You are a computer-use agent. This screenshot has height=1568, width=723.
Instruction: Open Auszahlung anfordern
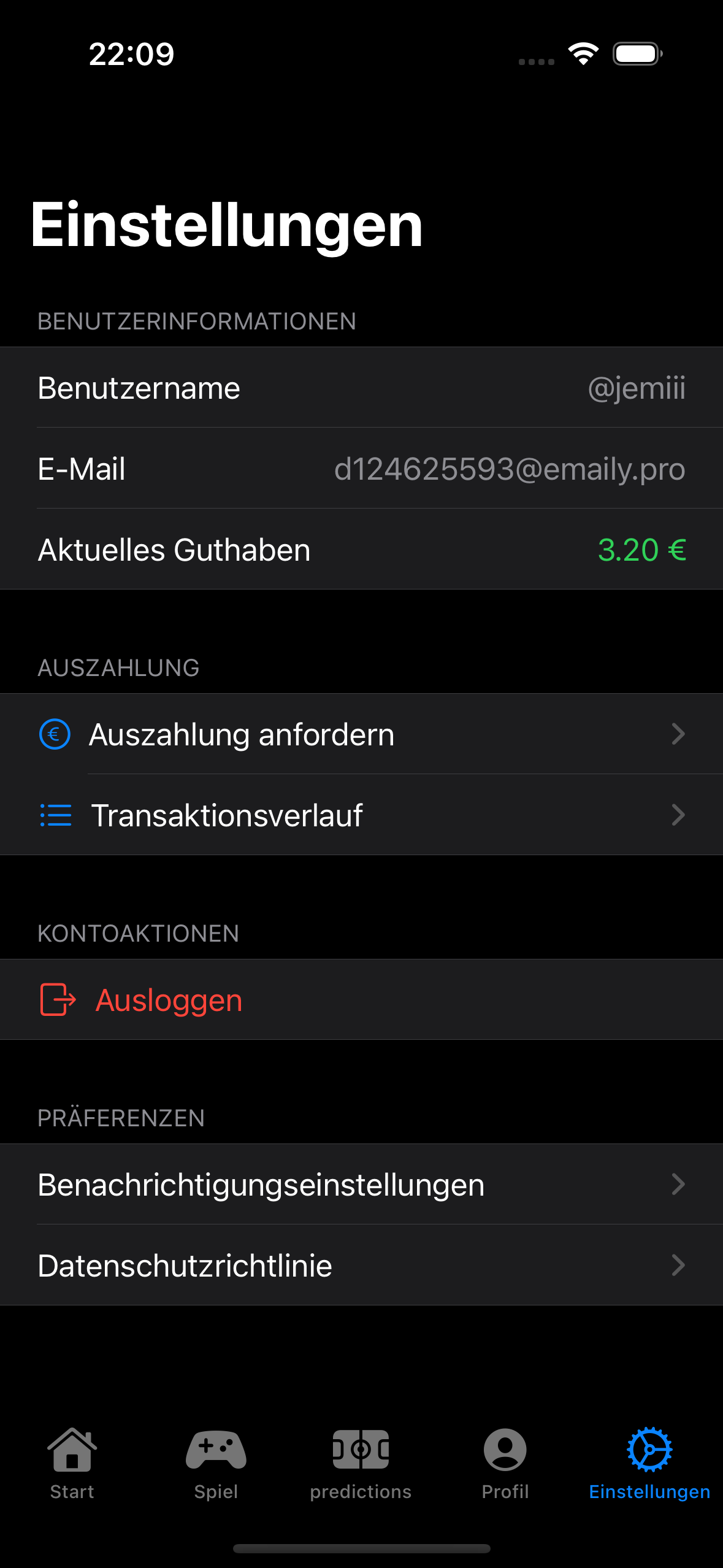[x=361, y=734]
